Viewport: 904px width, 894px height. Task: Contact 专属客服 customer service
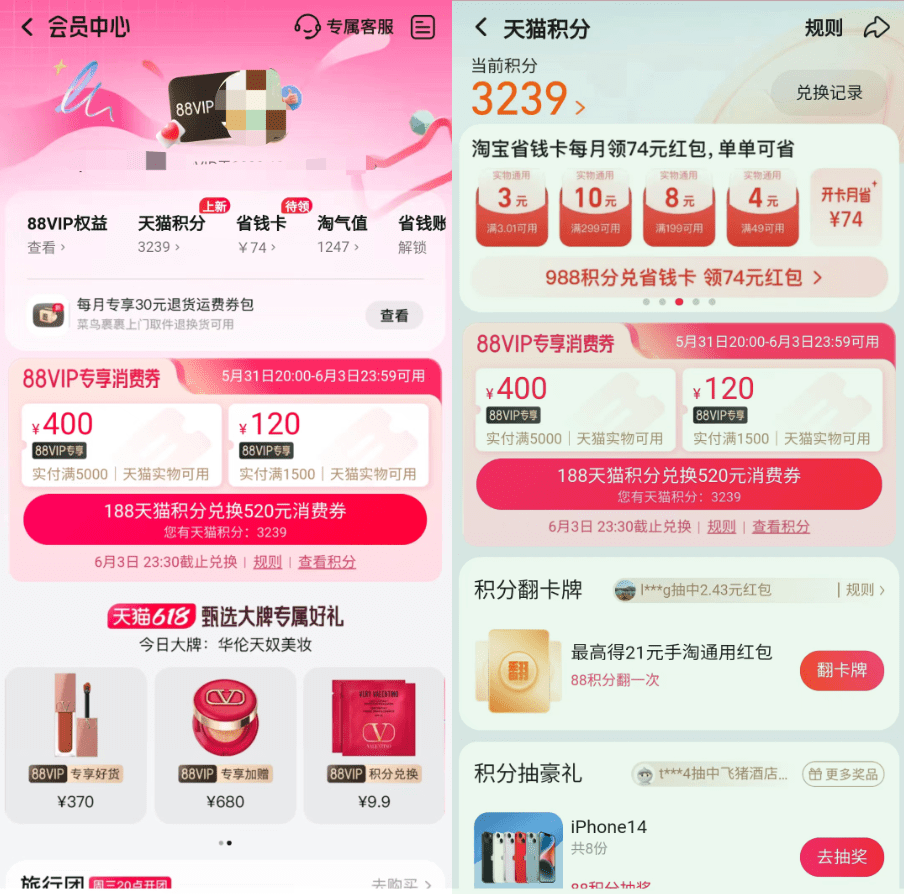pyautogui.click(x=344, y=27)
